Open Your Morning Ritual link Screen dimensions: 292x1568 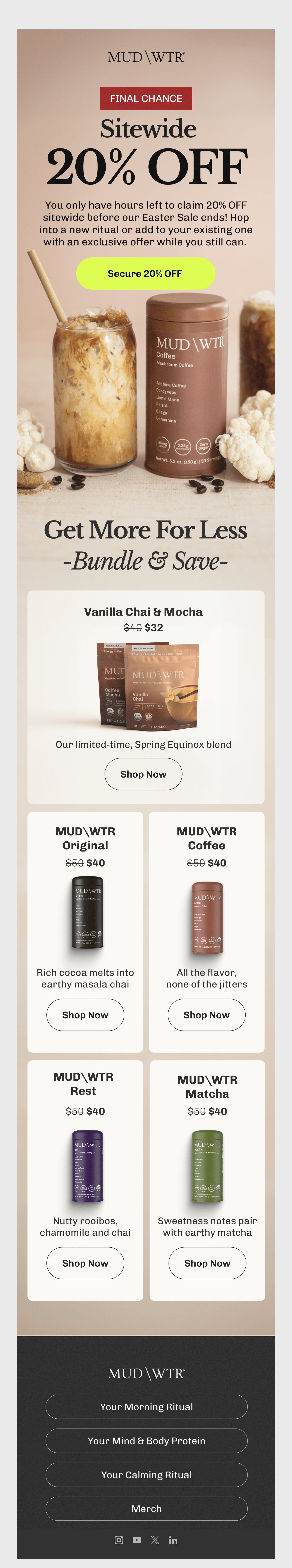coord(147,1407)
